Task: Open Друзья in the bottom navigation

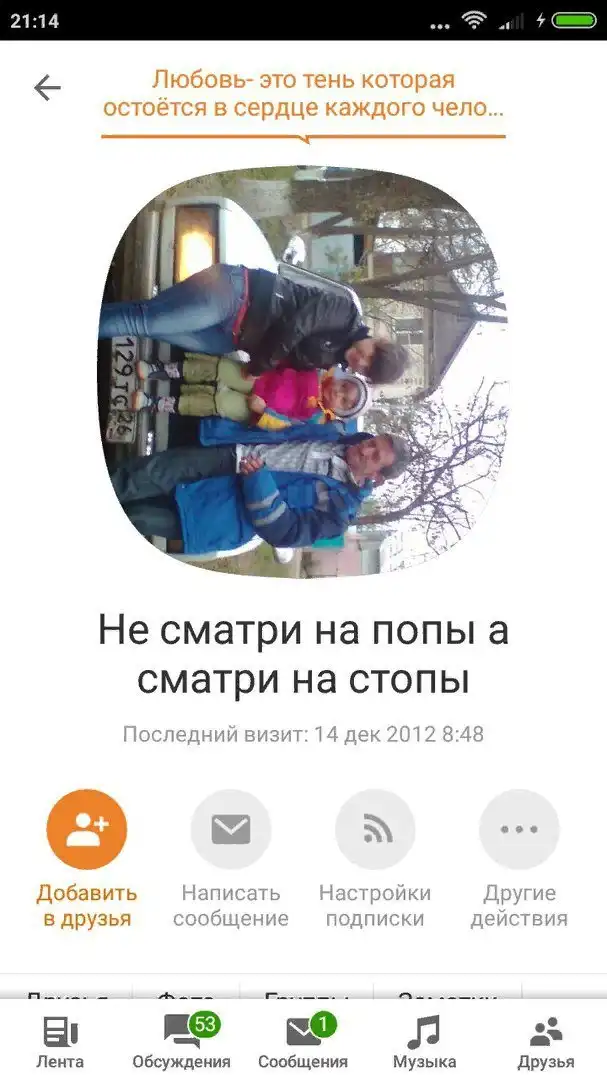Action: point(546,1041)
